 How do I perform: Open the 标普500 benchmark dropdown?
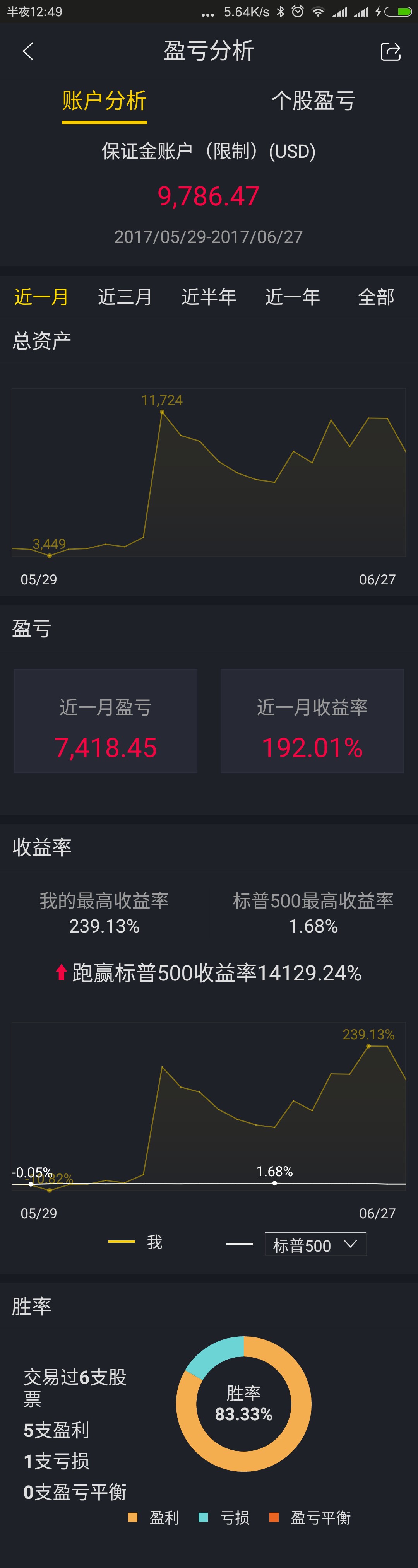(315, 1243)
